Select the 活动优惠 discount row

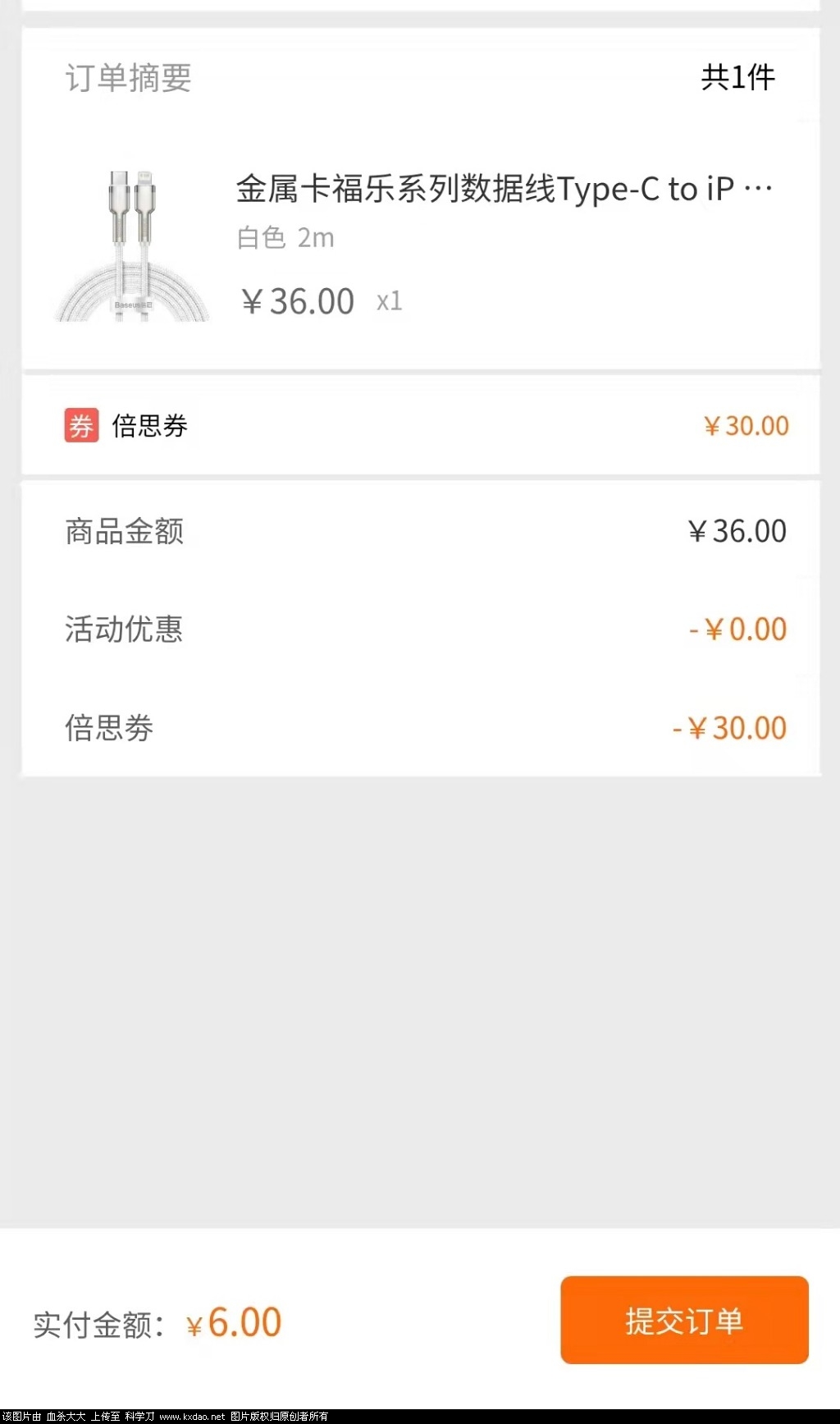point(420,629)
